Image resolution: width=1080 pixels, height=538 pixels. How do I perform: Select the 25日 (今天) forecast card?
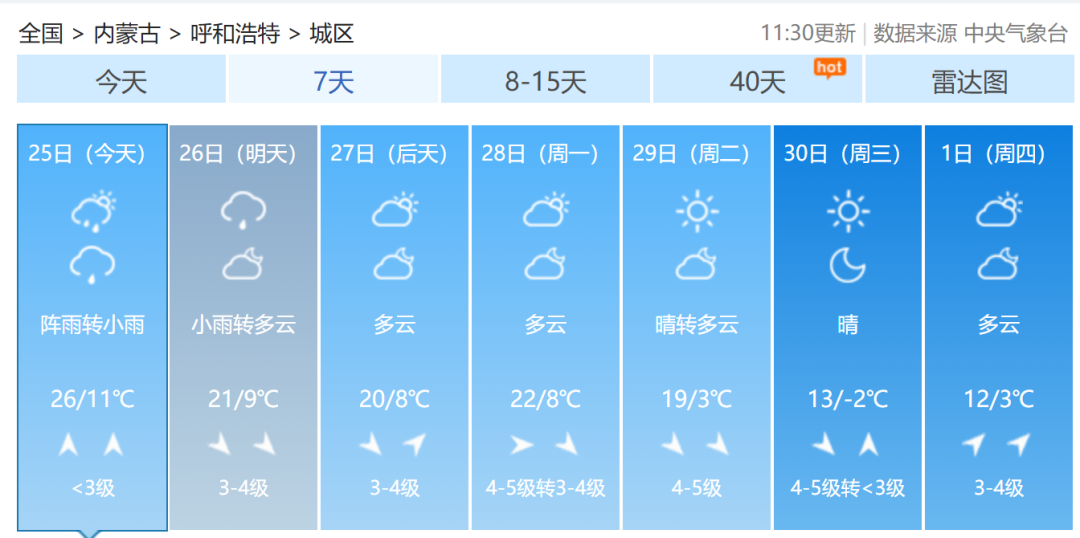coord(92,328)
